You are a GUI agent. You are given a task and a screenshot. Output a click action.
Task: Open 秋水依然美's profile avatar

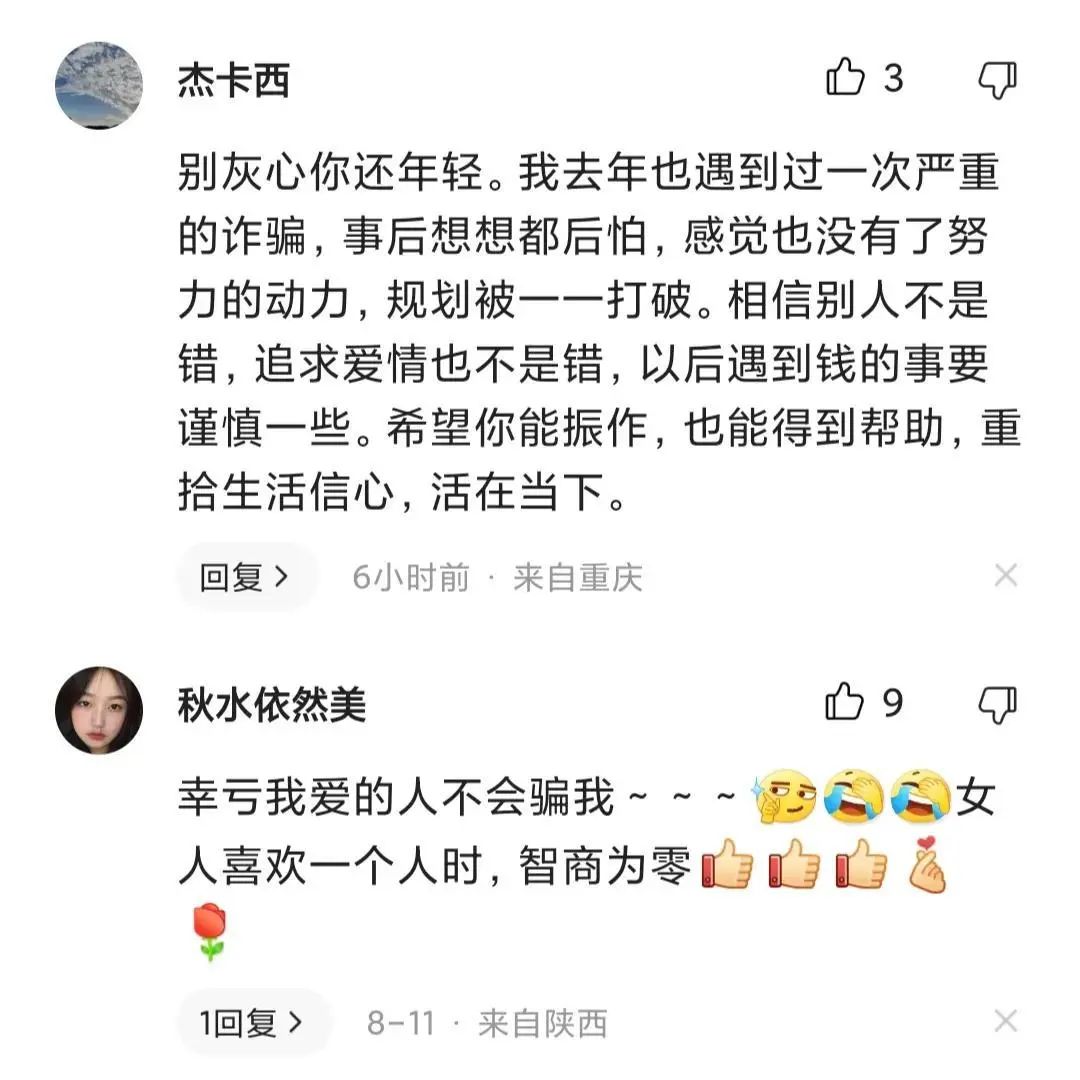coord(99,710)
